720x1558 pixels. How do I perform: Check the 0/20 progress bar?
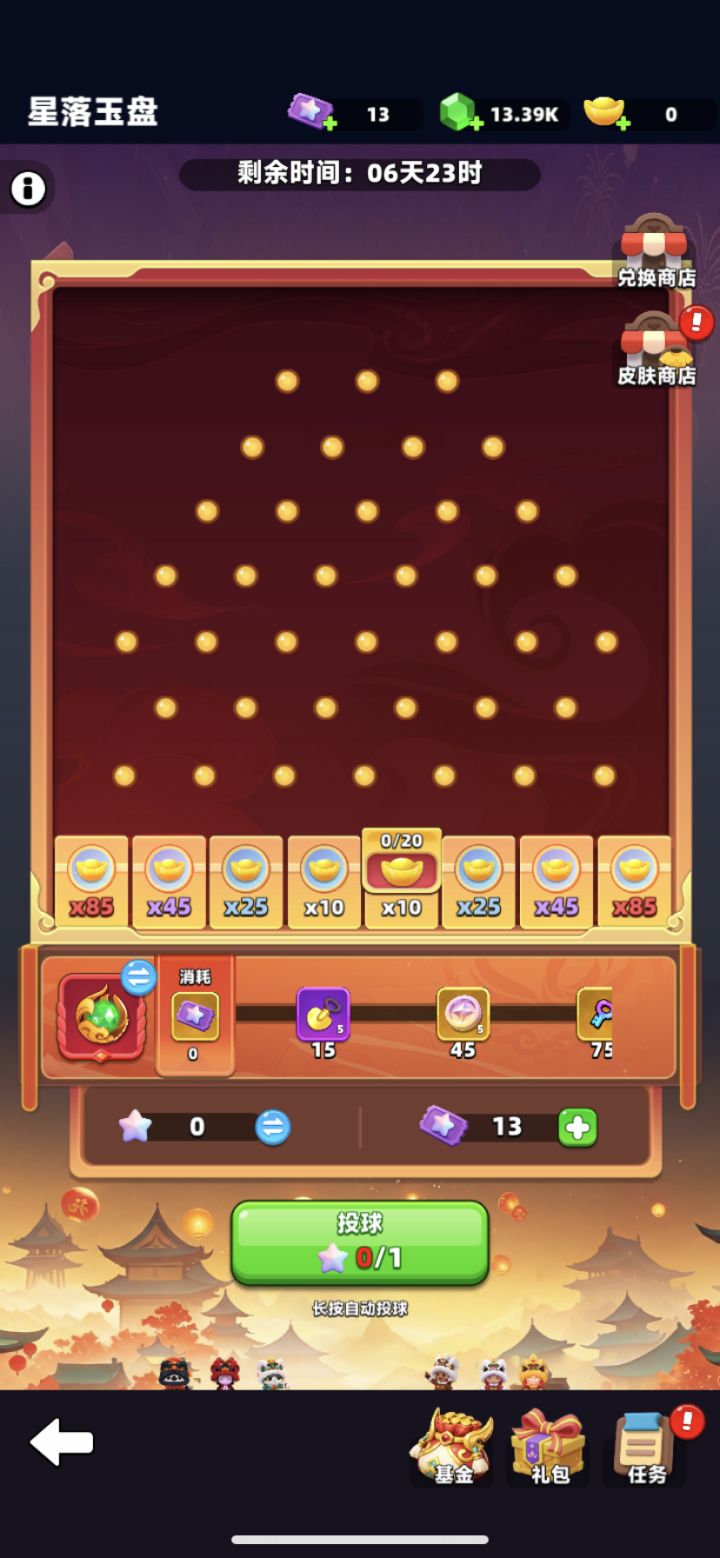tap(400, 840)
